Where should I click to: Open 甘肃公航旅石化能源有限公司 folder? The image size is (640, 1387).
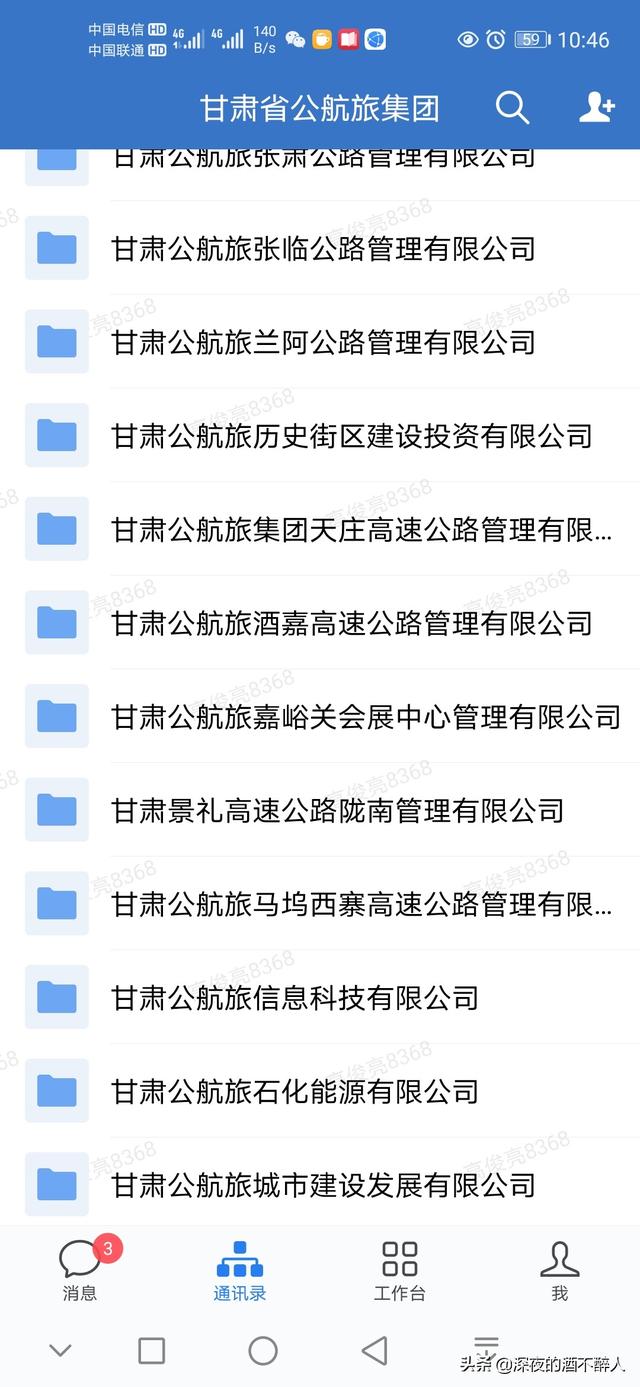click(320, 1091)
